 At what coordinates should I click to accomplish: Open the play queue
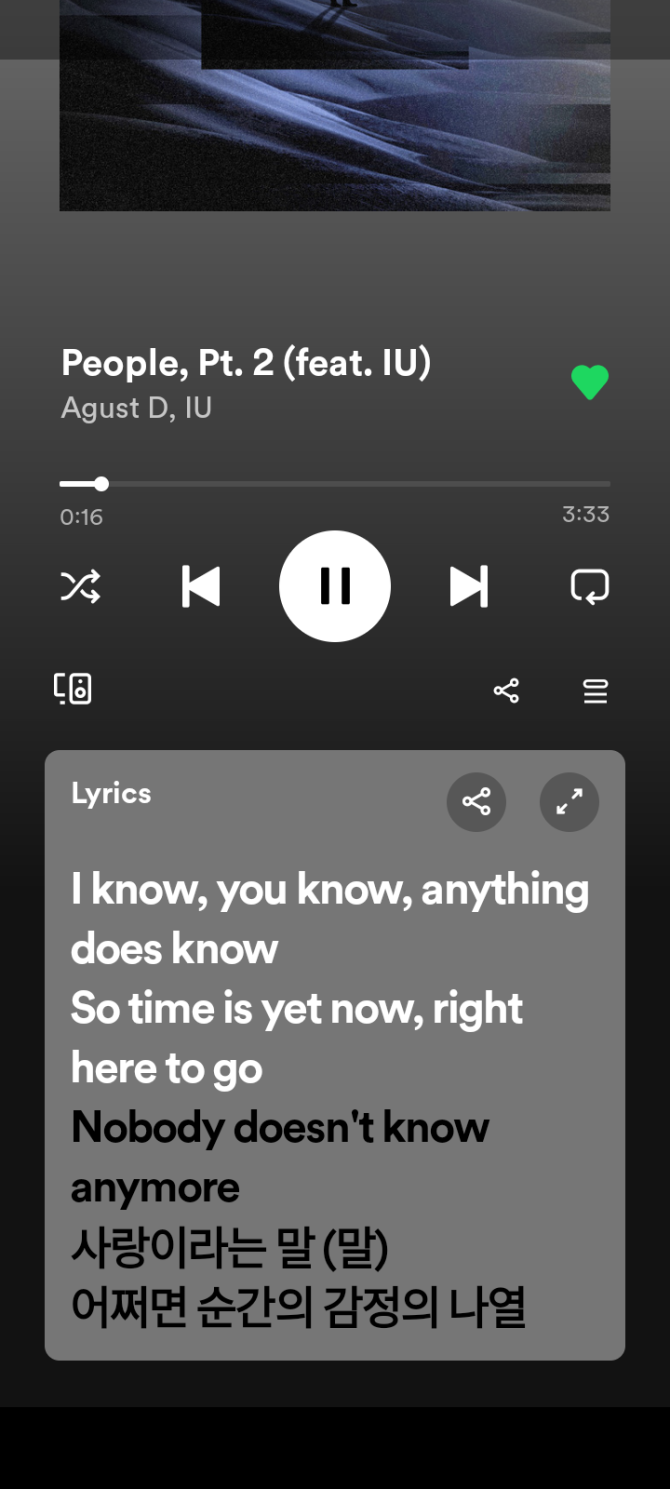coord(595,690)
